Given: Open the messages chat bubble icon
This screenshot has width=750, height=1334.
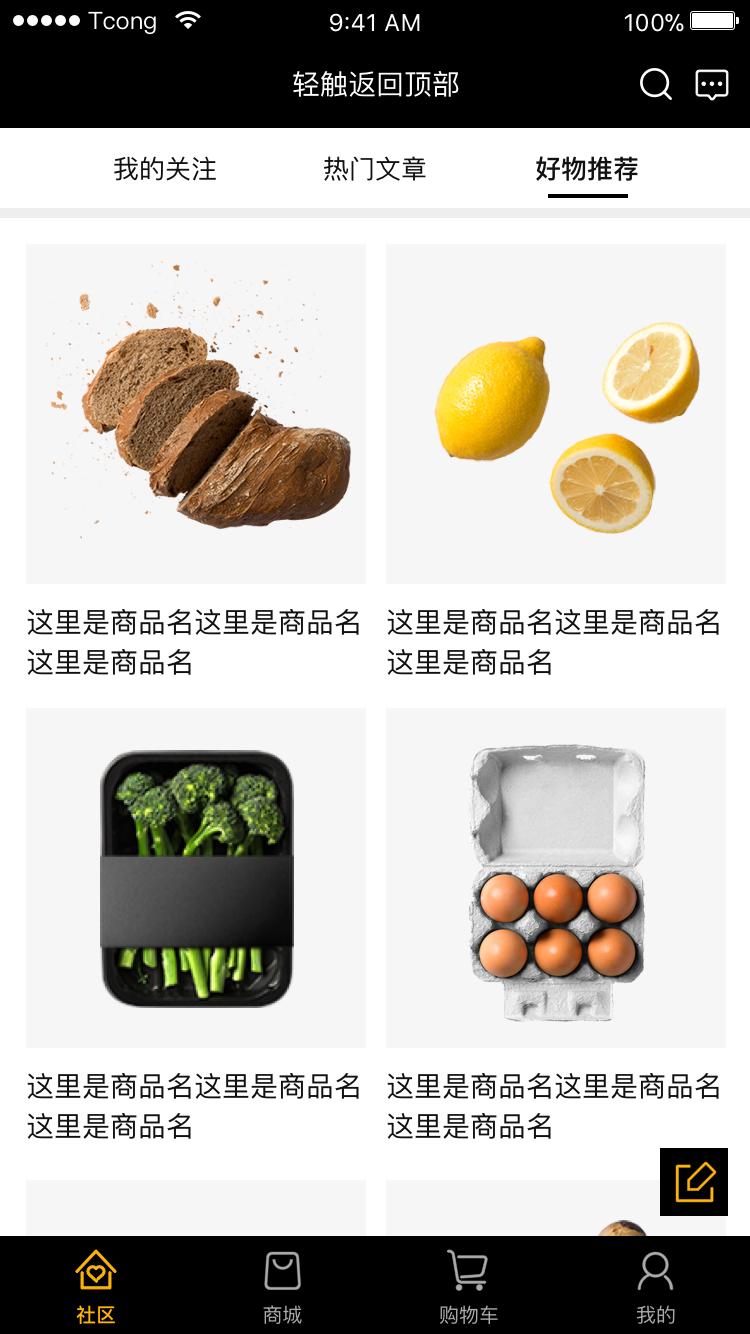Looking at the screenshot, I should point(712,85).
